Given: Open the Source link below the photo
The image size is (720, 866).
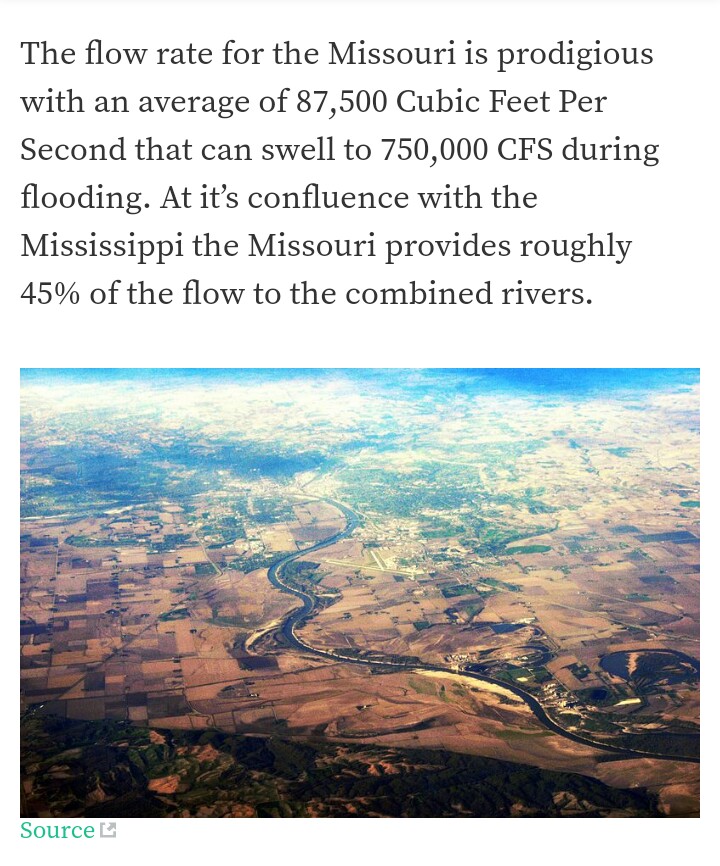Looking at the screenshot, I should [58, 830].
